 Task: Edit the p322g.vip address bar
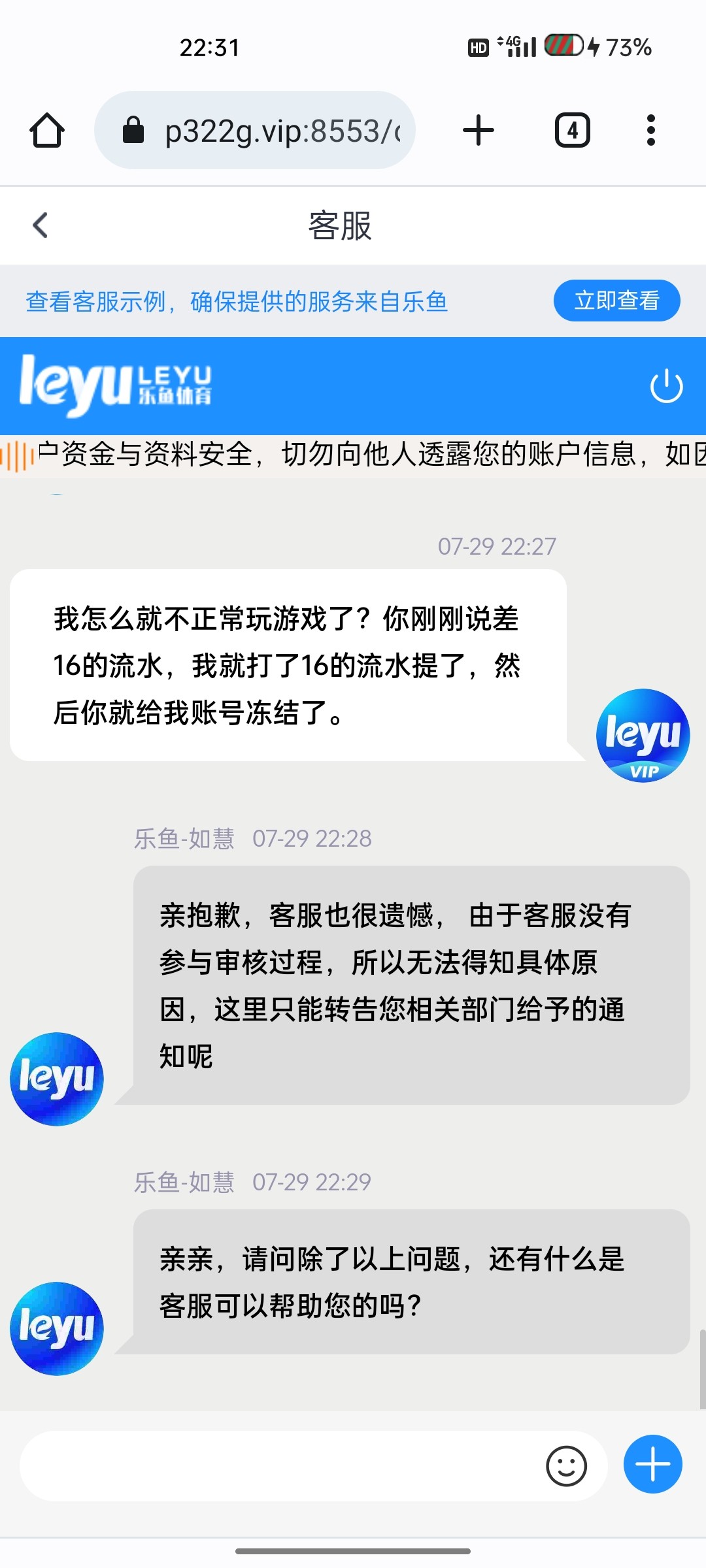[x=281, y=131]
